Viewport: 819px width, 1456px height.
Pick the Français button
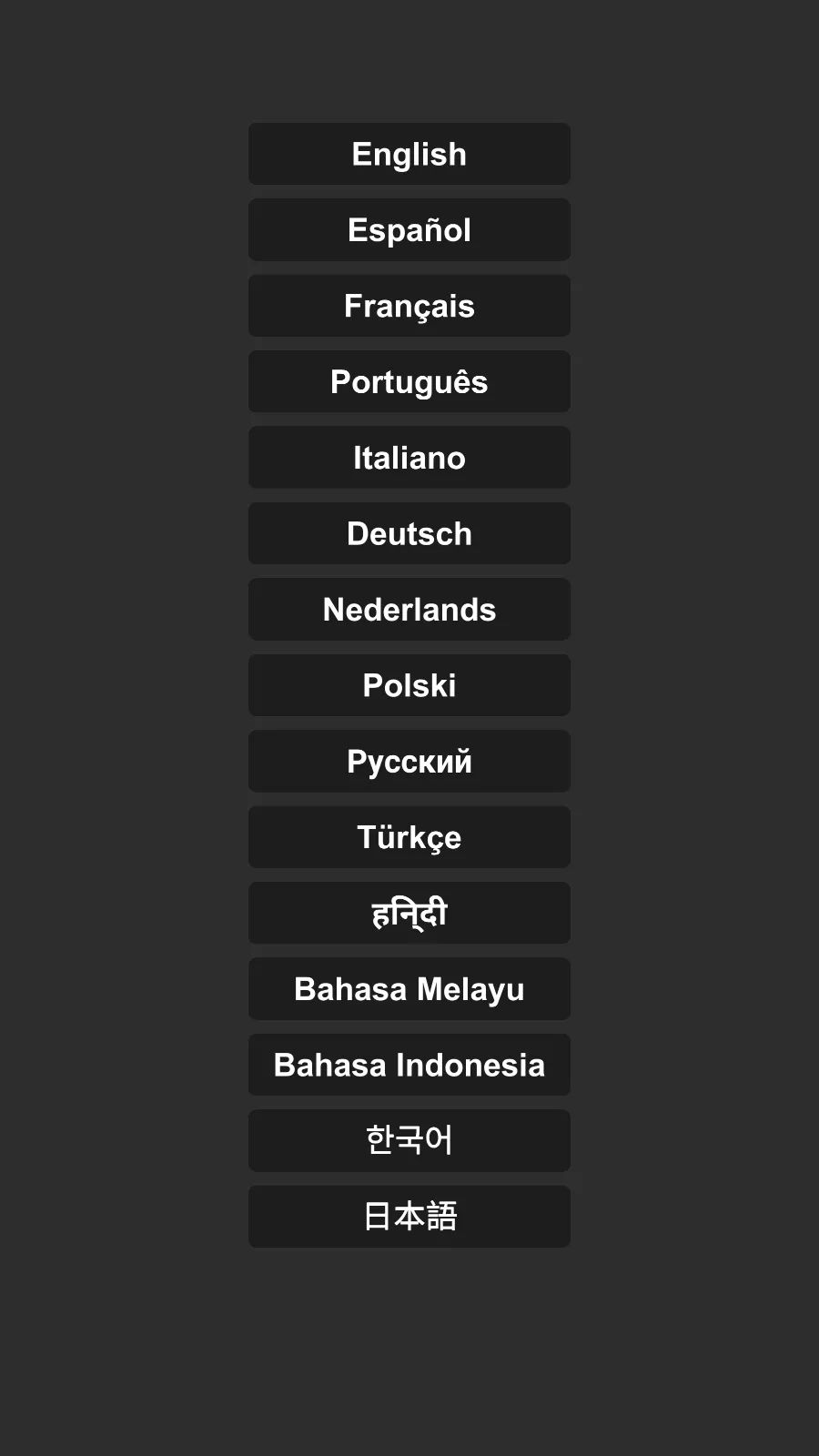pyautogui.click(x=409, y=306)
